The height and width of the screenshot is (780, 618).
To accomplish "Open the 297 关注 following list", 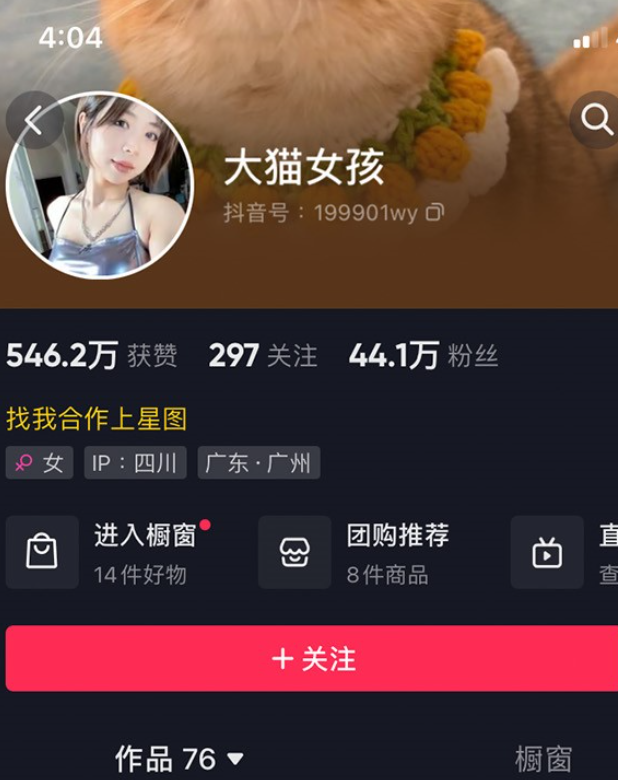I will point(262,355).
